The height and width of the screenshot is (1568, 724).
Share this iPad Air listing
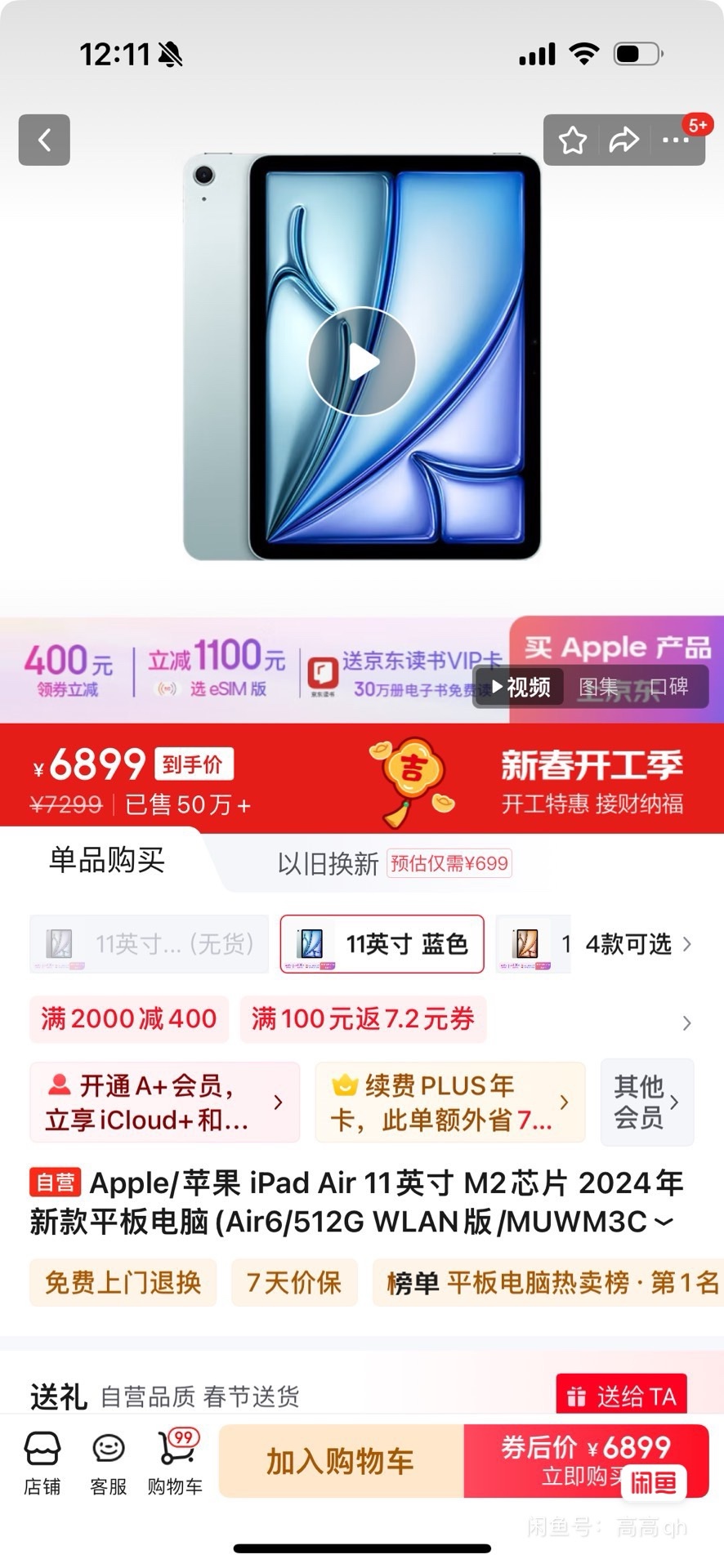tap(623, 140)
